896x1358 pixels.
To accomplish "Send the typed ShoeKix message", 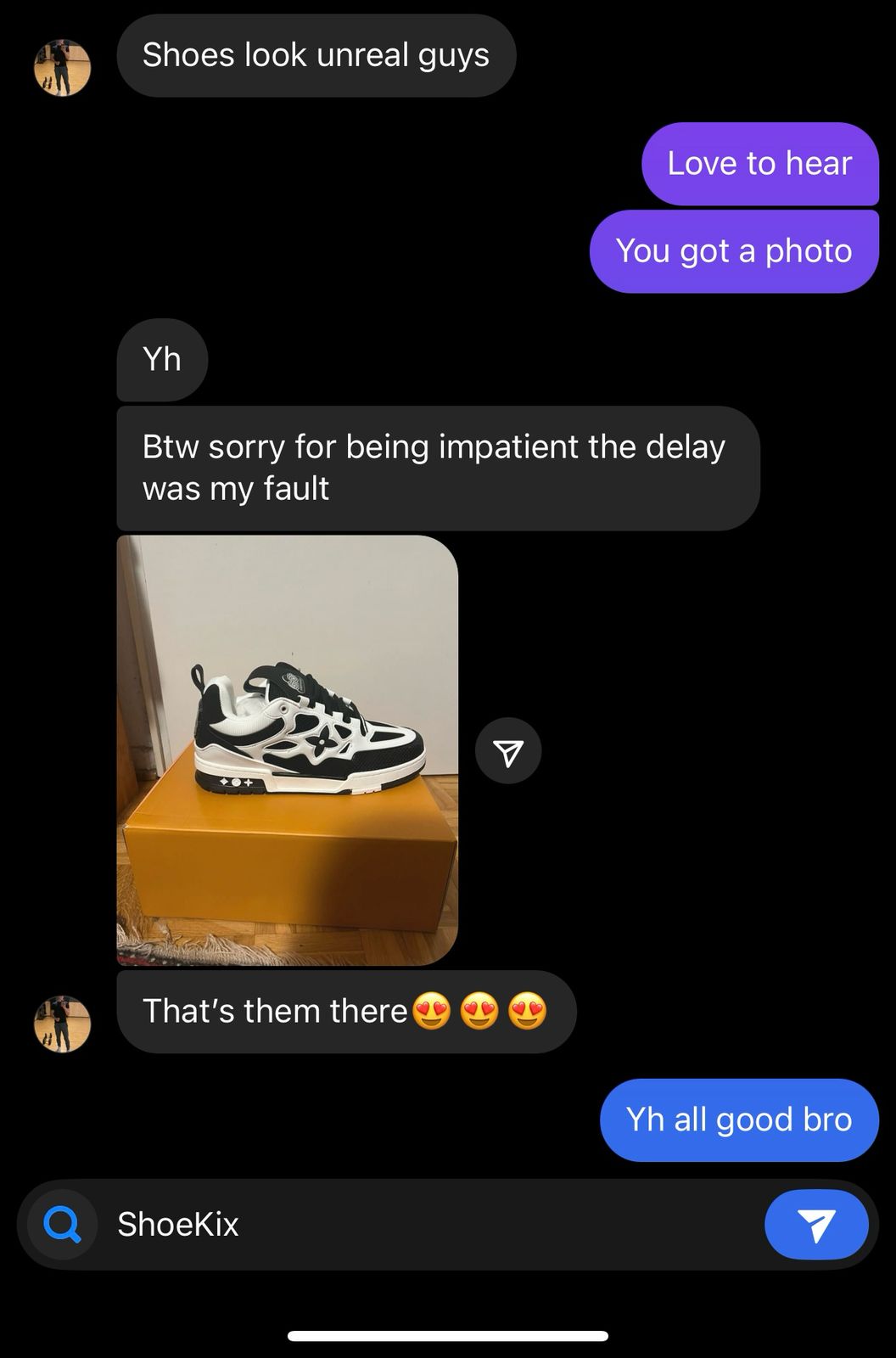I will 815,1225.
